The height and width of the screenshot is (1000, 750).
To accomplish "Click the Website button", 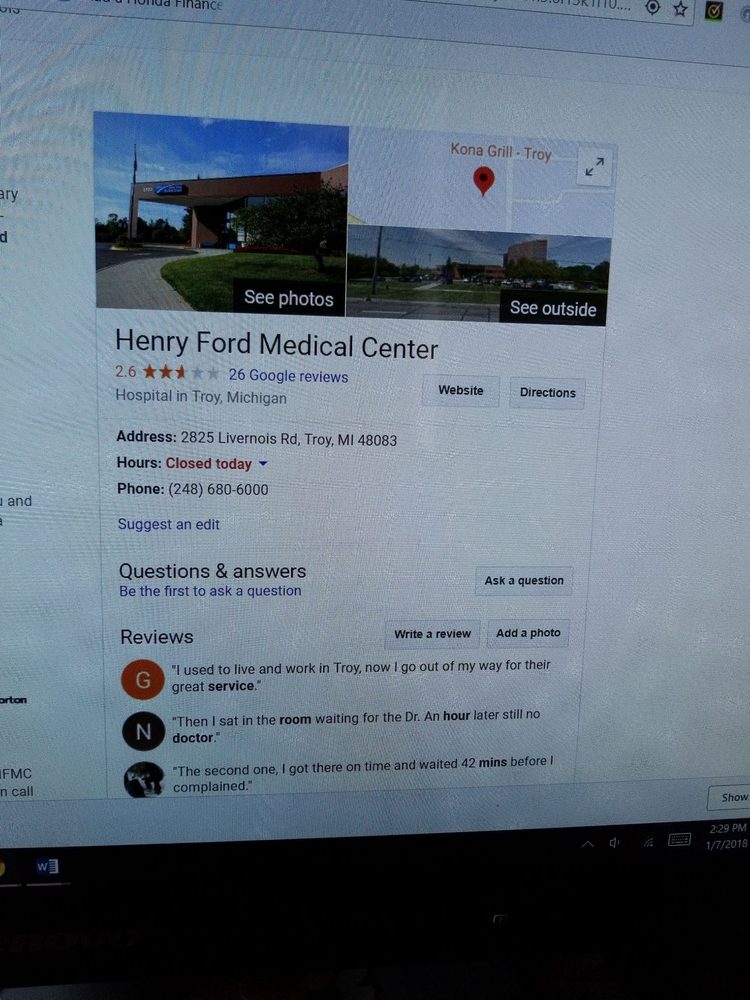I will tap(462, 391).
